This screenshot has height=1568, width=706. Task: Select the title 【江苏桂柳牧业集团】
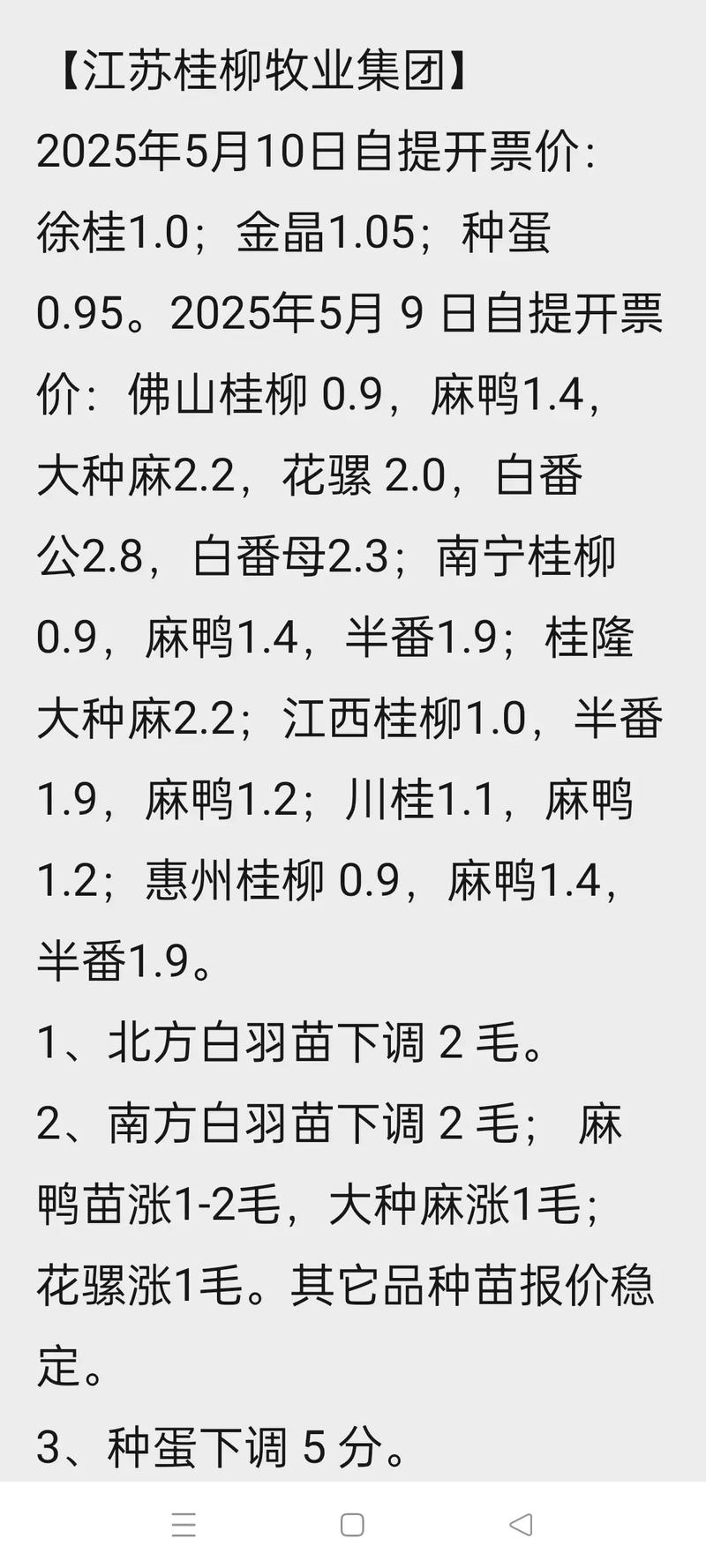click(x=256, y=69)
